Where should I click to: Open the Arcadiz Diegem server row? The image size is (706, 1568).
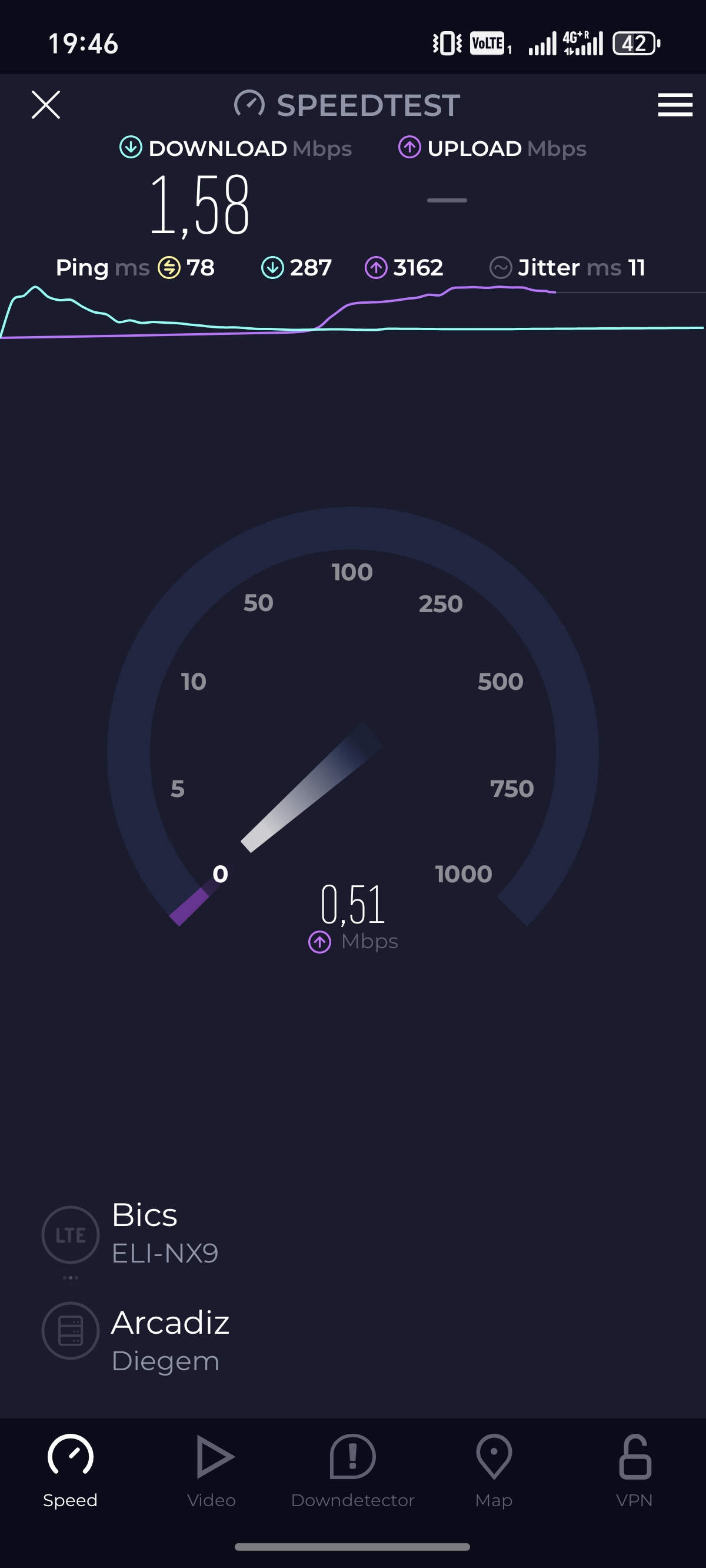136,1341
